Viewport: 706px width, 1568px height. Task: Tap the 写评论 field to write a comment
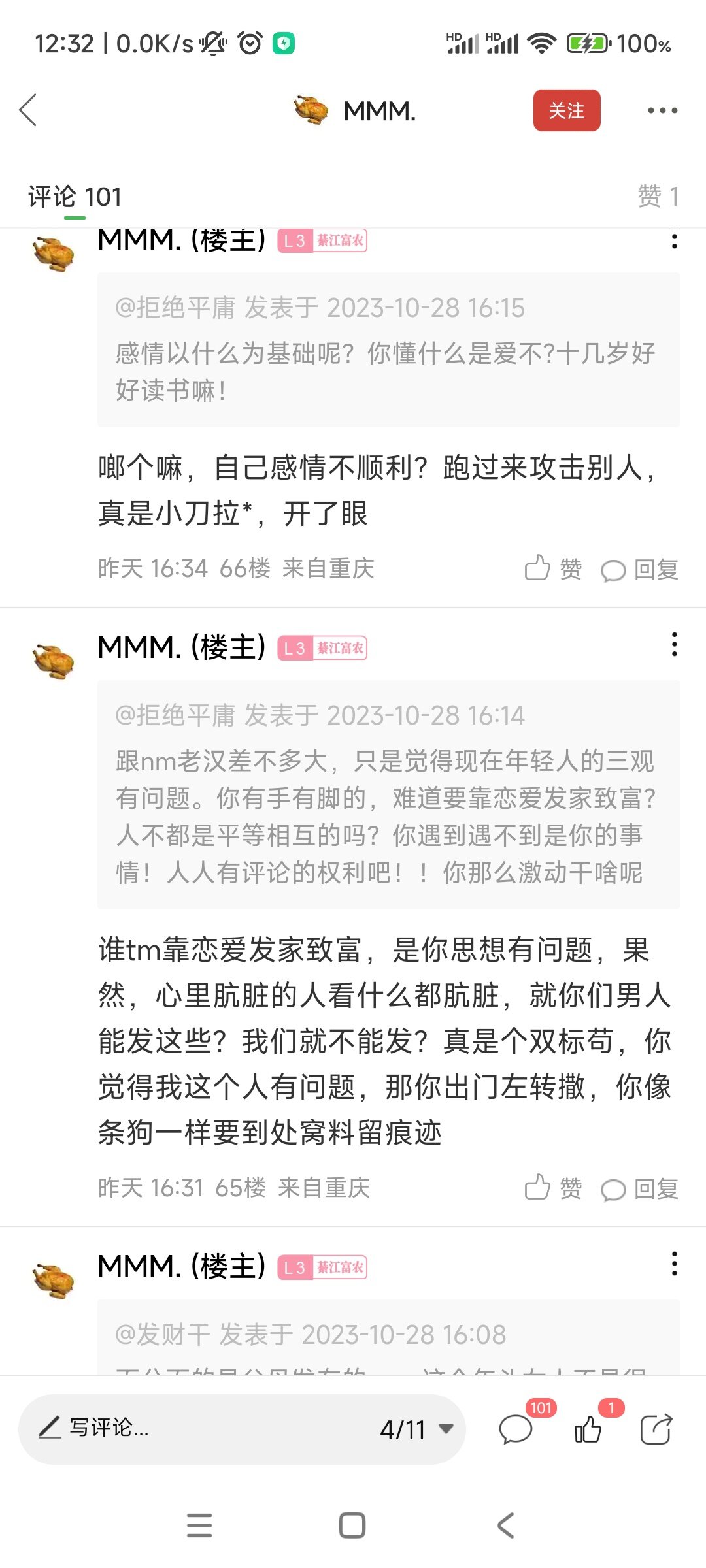pos(196,1429)
